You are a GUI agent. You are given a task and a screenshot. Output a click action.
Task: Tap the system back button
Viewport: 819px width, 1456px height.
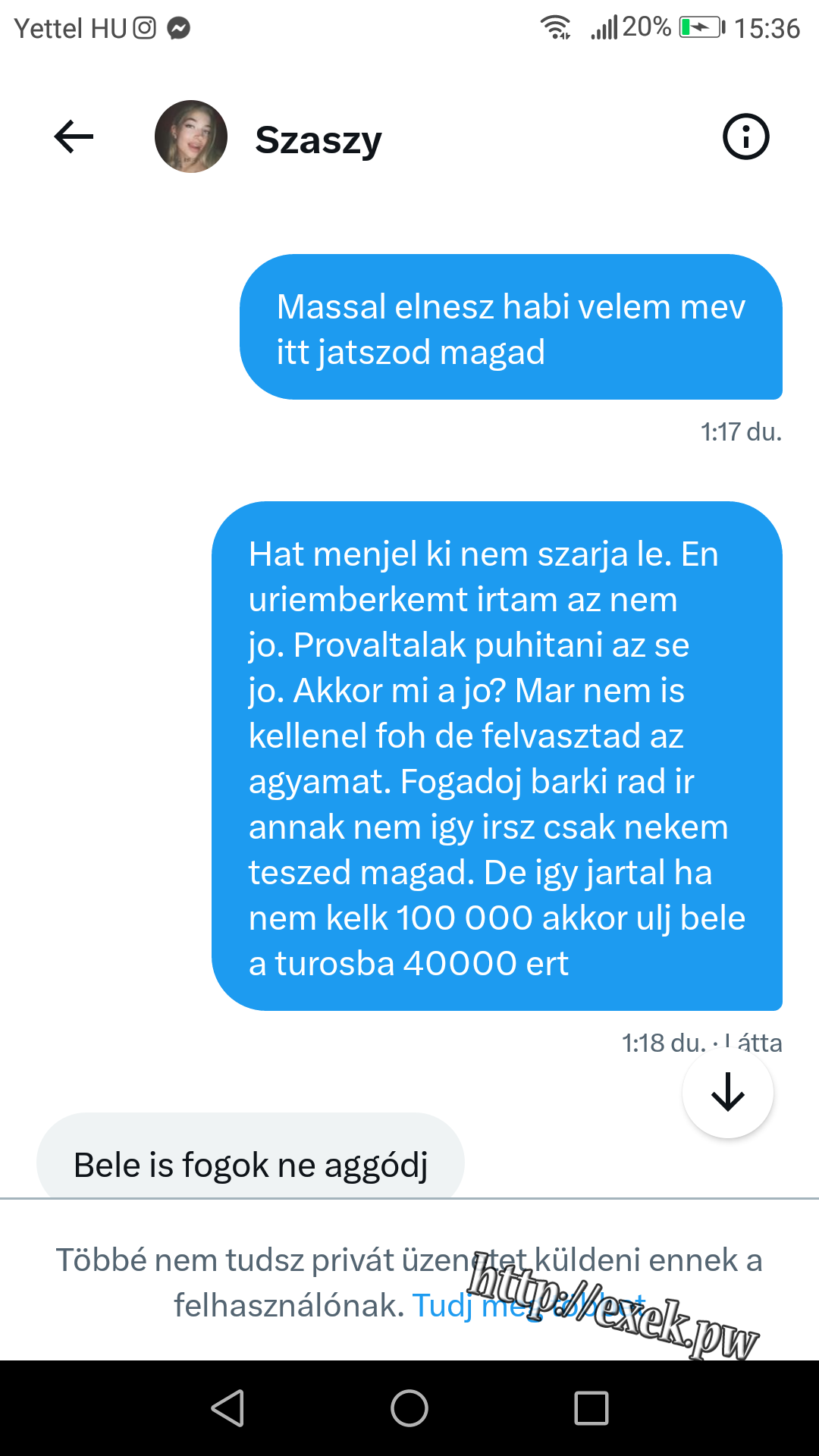pos(227,1408)
